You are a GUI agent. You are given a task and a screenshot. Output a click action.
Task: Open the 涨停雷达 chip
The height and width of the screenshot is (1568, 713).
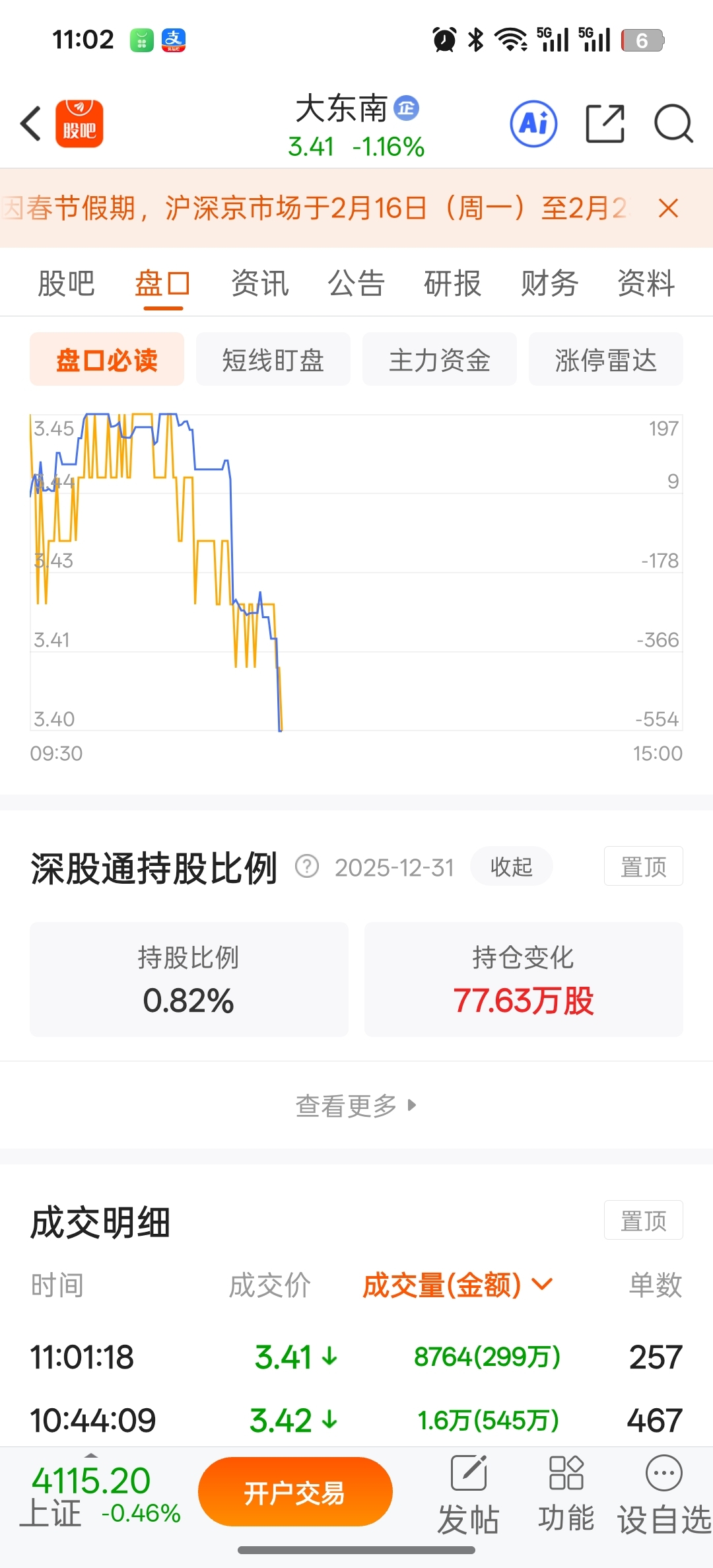pyautogui.click(x=605, y=360)
